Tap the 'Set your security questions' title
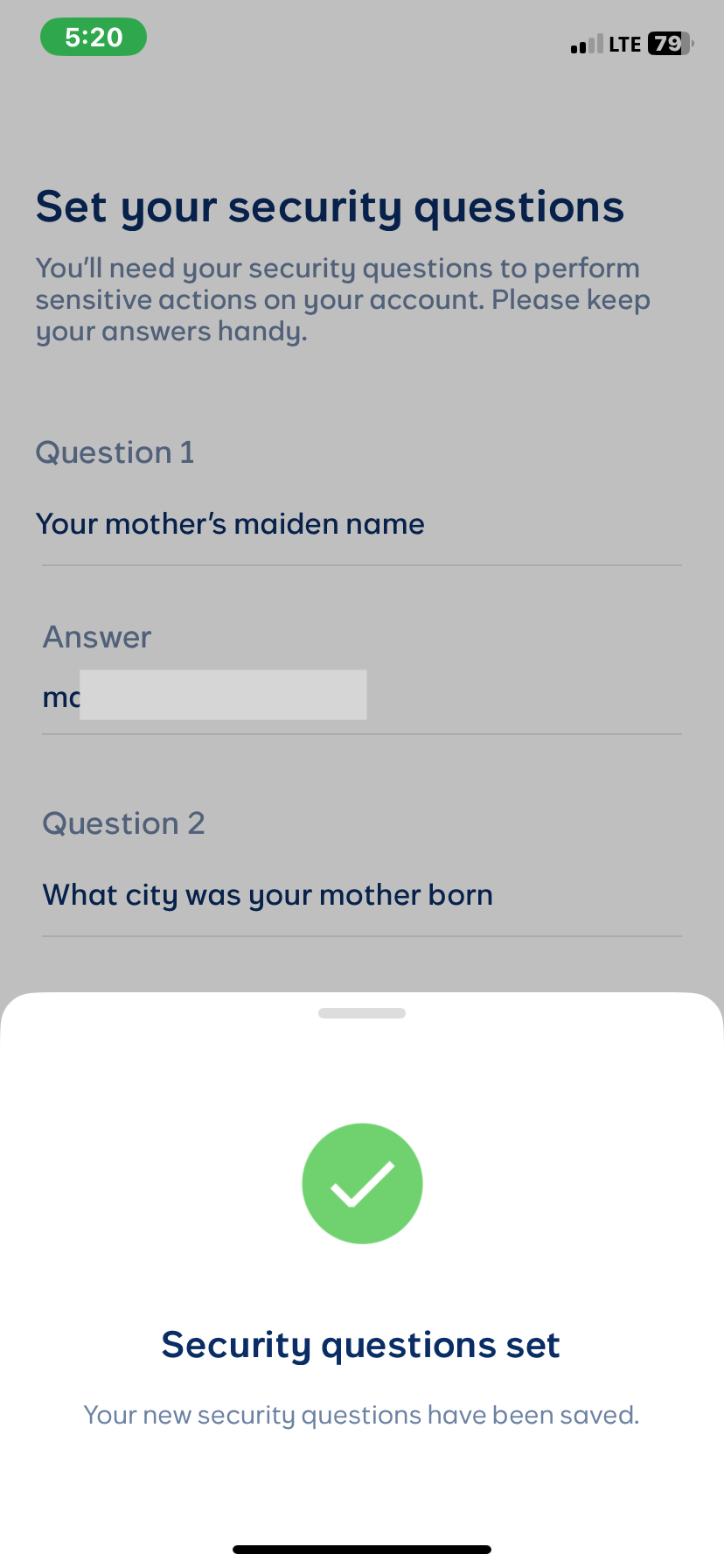The image size is (724, 1568). pyautogui.click(x=330, y=206)
